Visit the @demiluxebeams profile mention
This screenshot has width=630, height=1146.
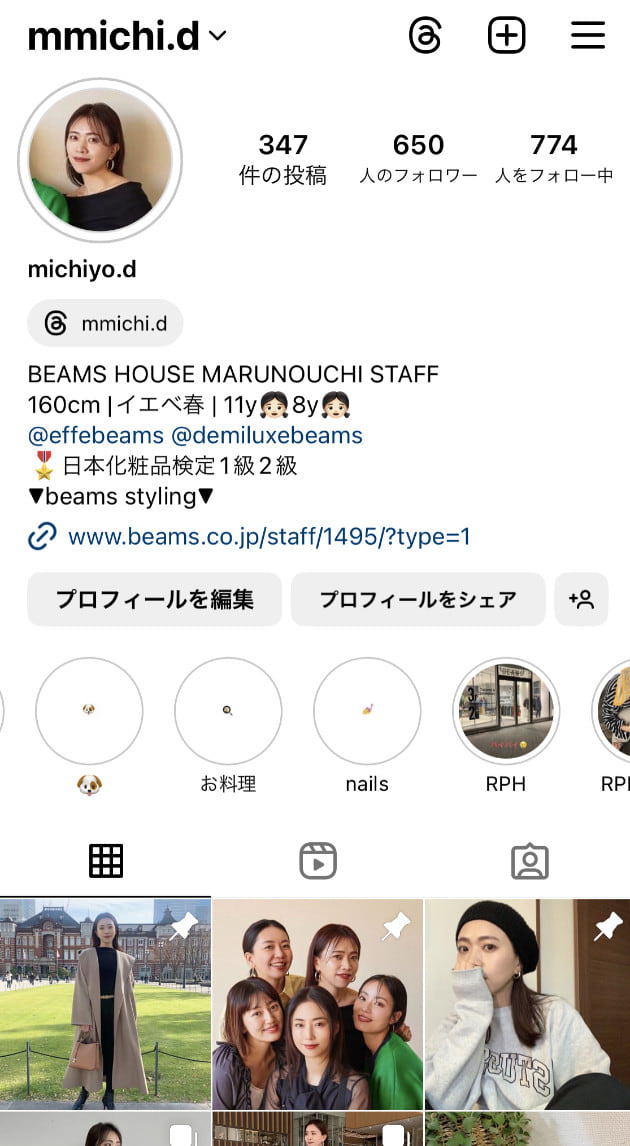[x=267, y=435]
